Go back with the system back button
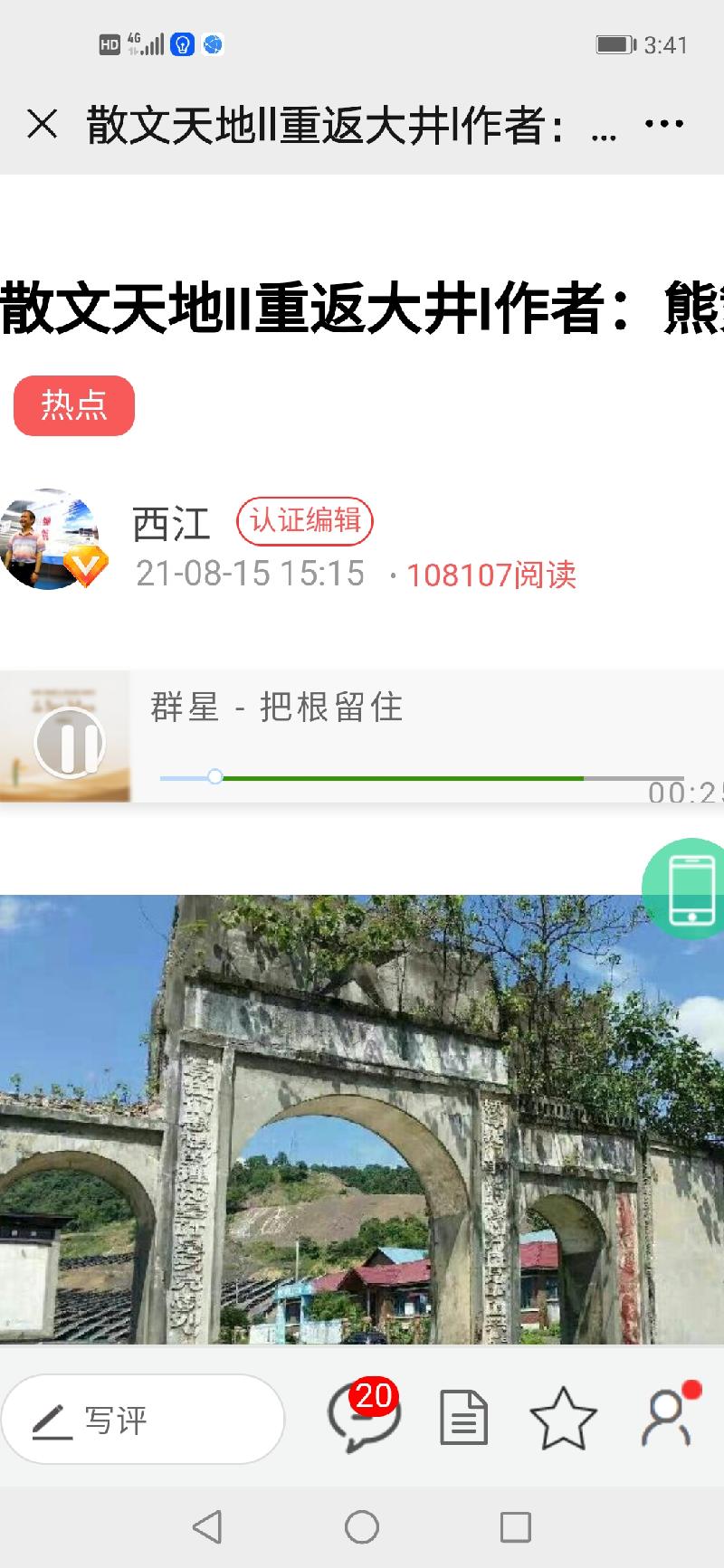 point(207,1527)
